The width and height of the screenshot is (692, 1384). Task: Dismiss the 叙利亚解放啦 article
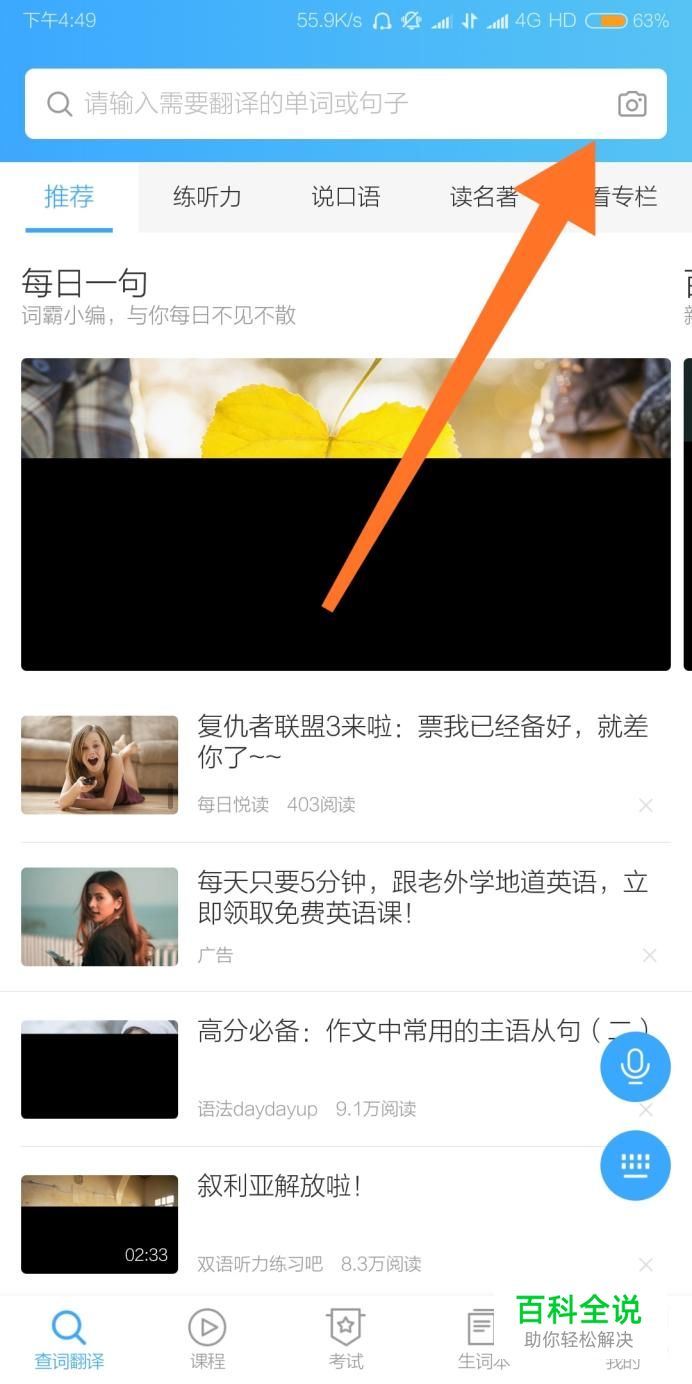tap(646, 1265)
